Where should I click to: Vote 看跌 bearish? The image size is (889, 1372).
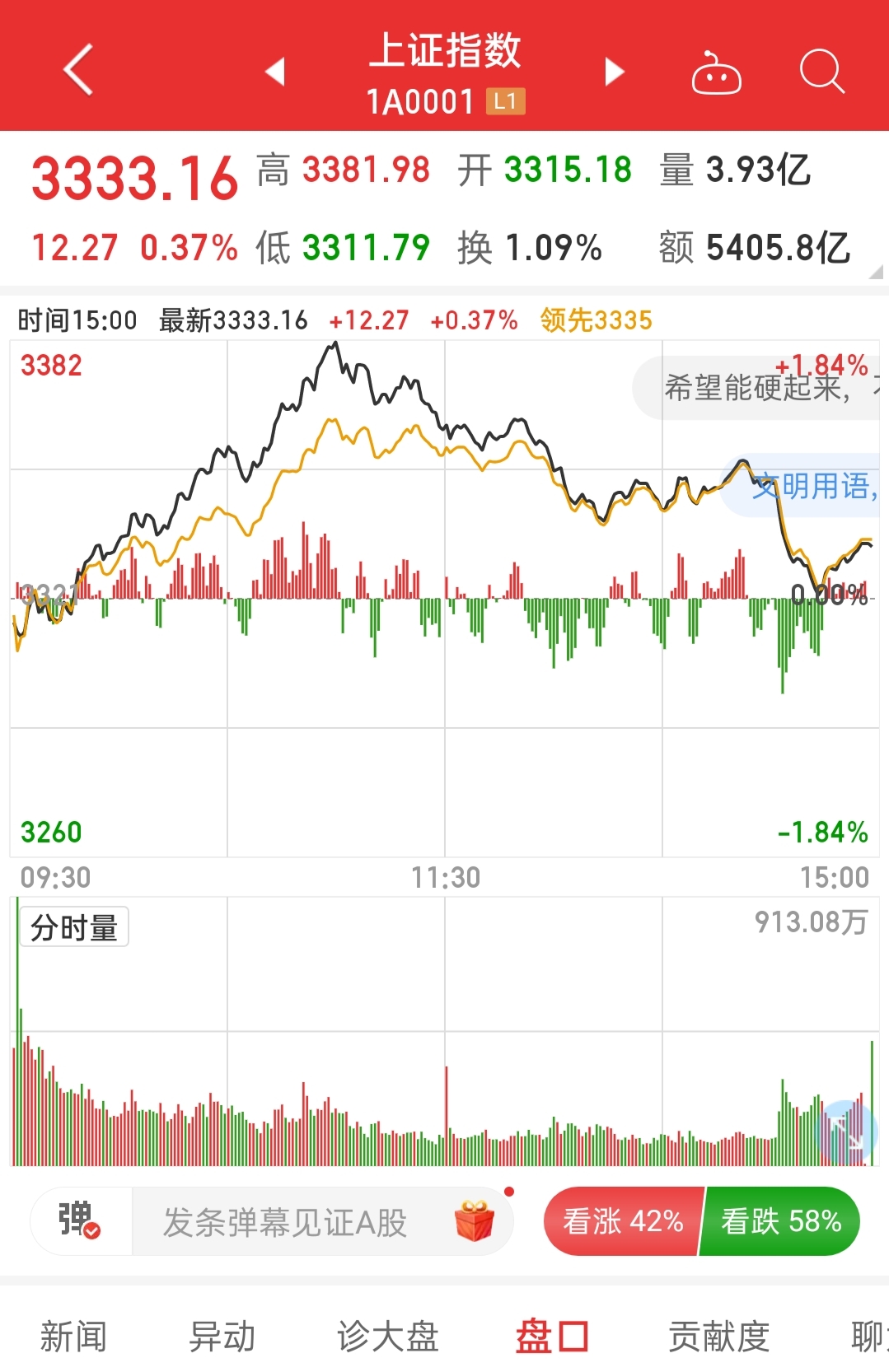pos(780,1221)
